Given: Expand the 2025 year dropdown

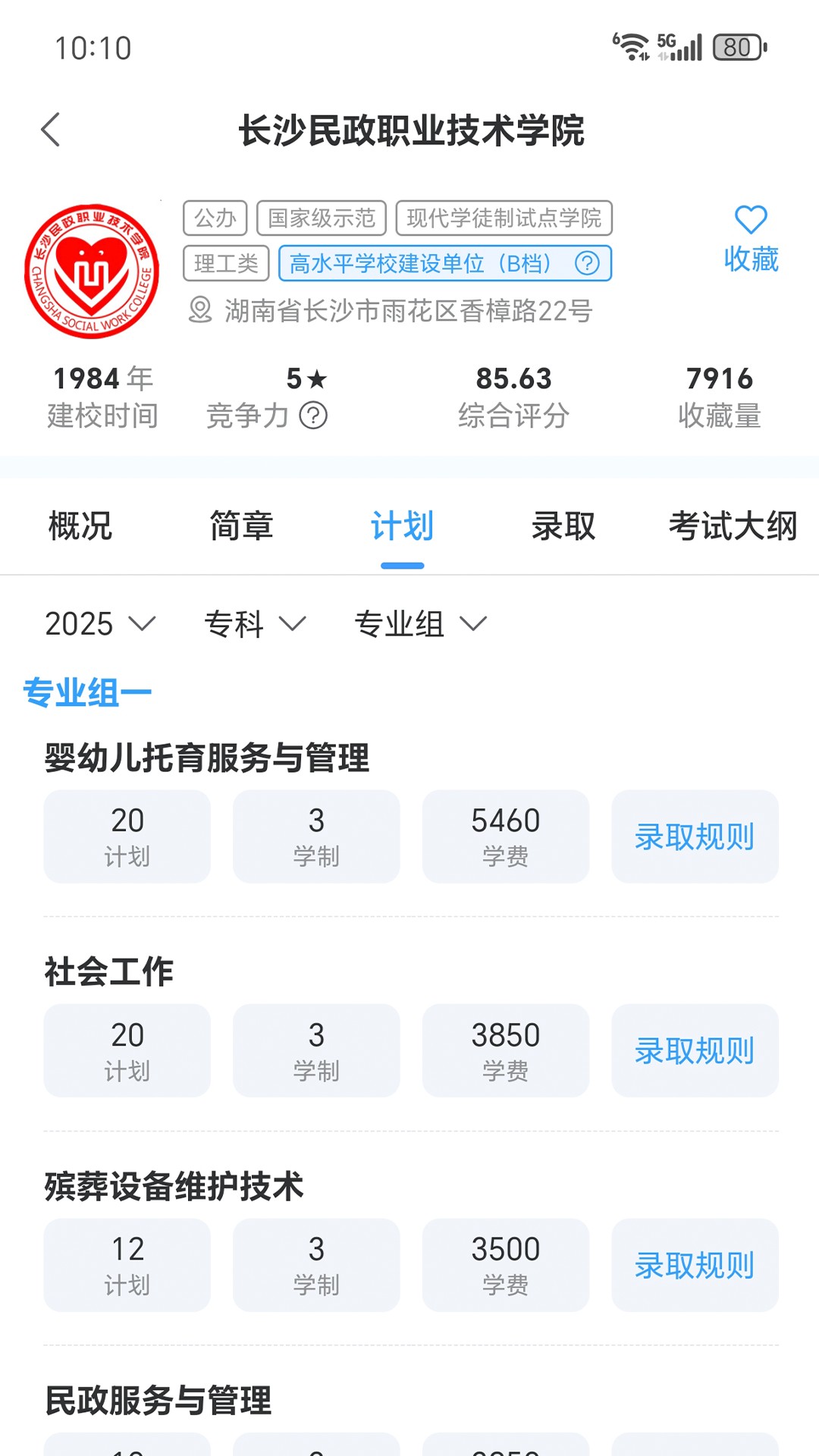Looking at the screenshot, I should tap(97, 625).
